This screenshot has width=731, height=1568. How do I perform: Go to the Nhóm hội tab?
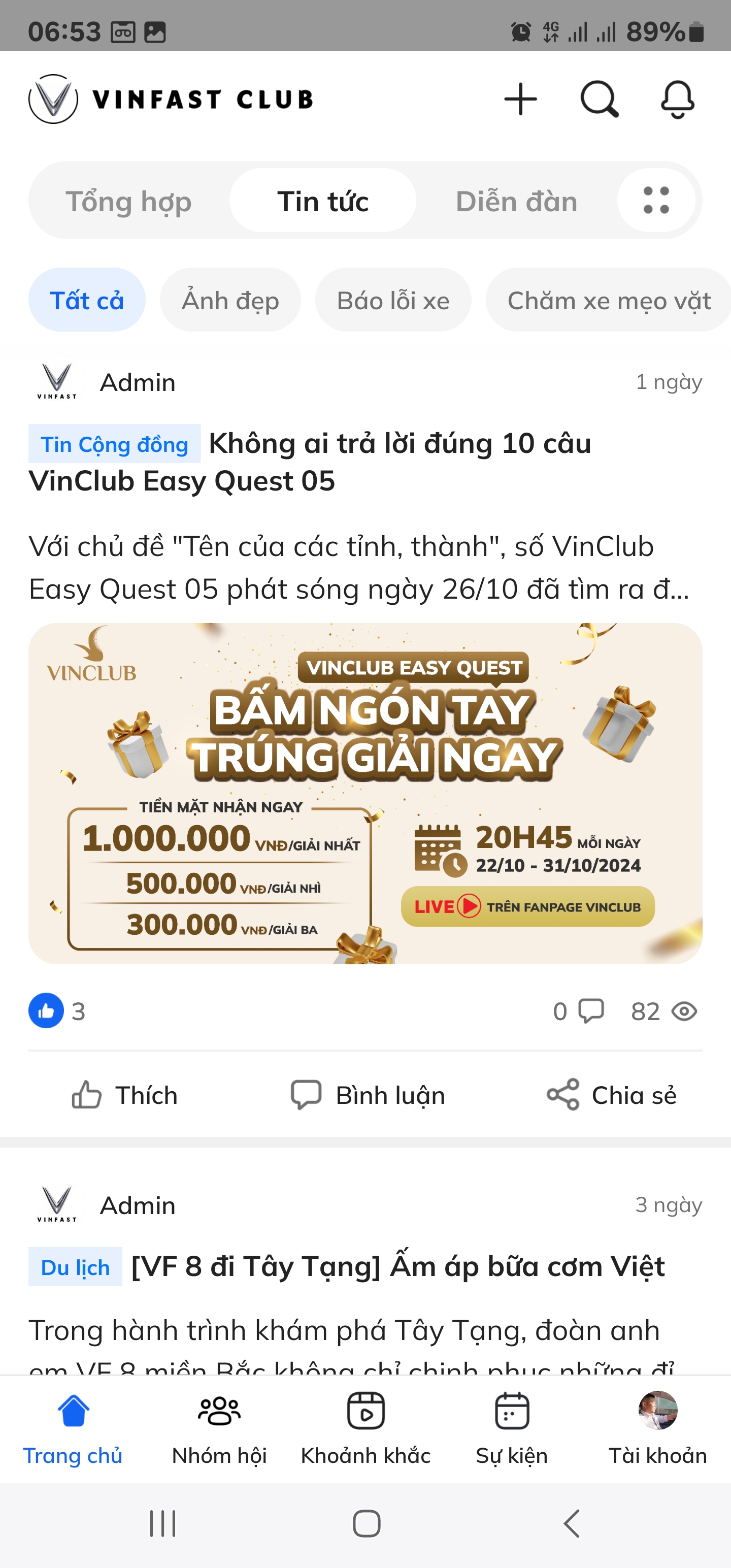219,1428
